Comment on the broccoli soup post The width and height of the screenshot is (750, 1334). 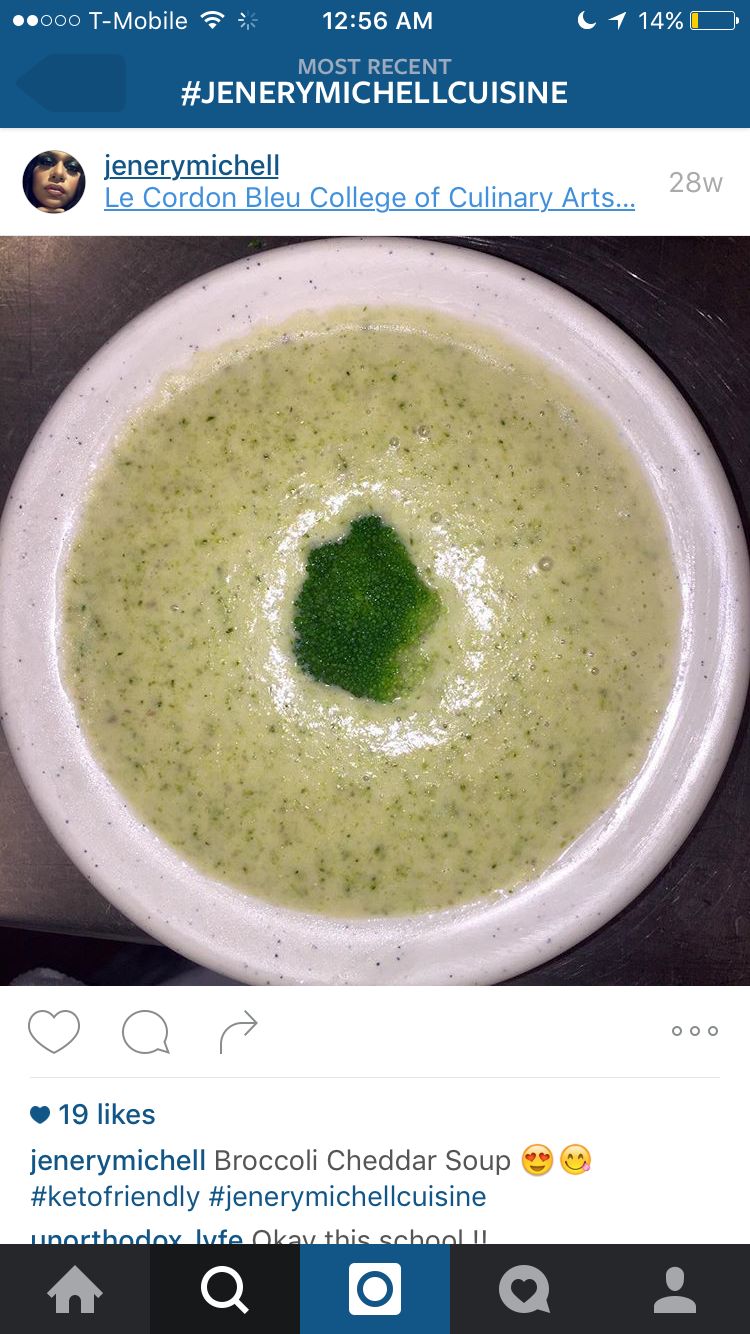(x=145, y=1031)
